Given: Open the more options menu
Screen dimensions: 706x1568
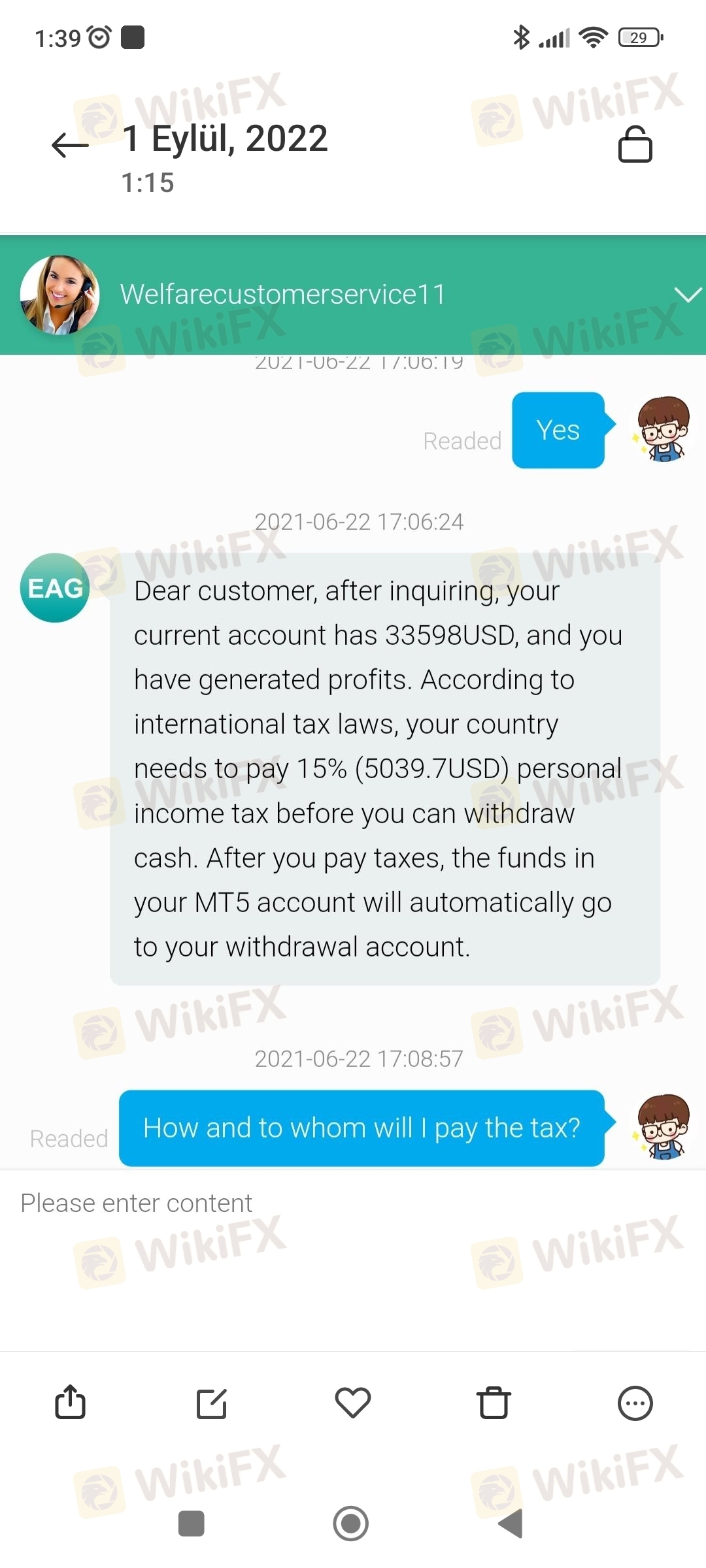Looking at the screenshot, I should click(x=635, y=1403).
